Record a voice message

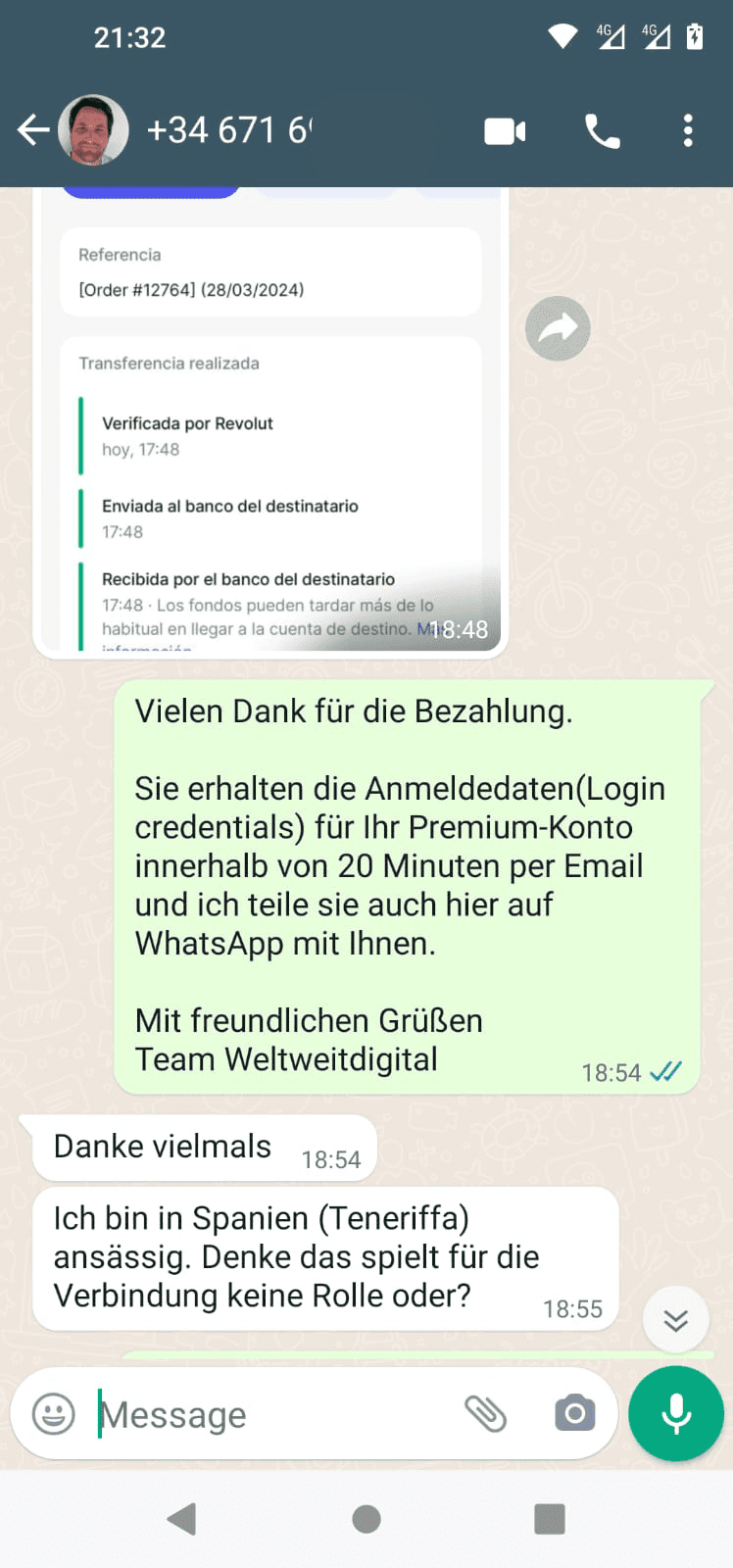[676, 1413]
